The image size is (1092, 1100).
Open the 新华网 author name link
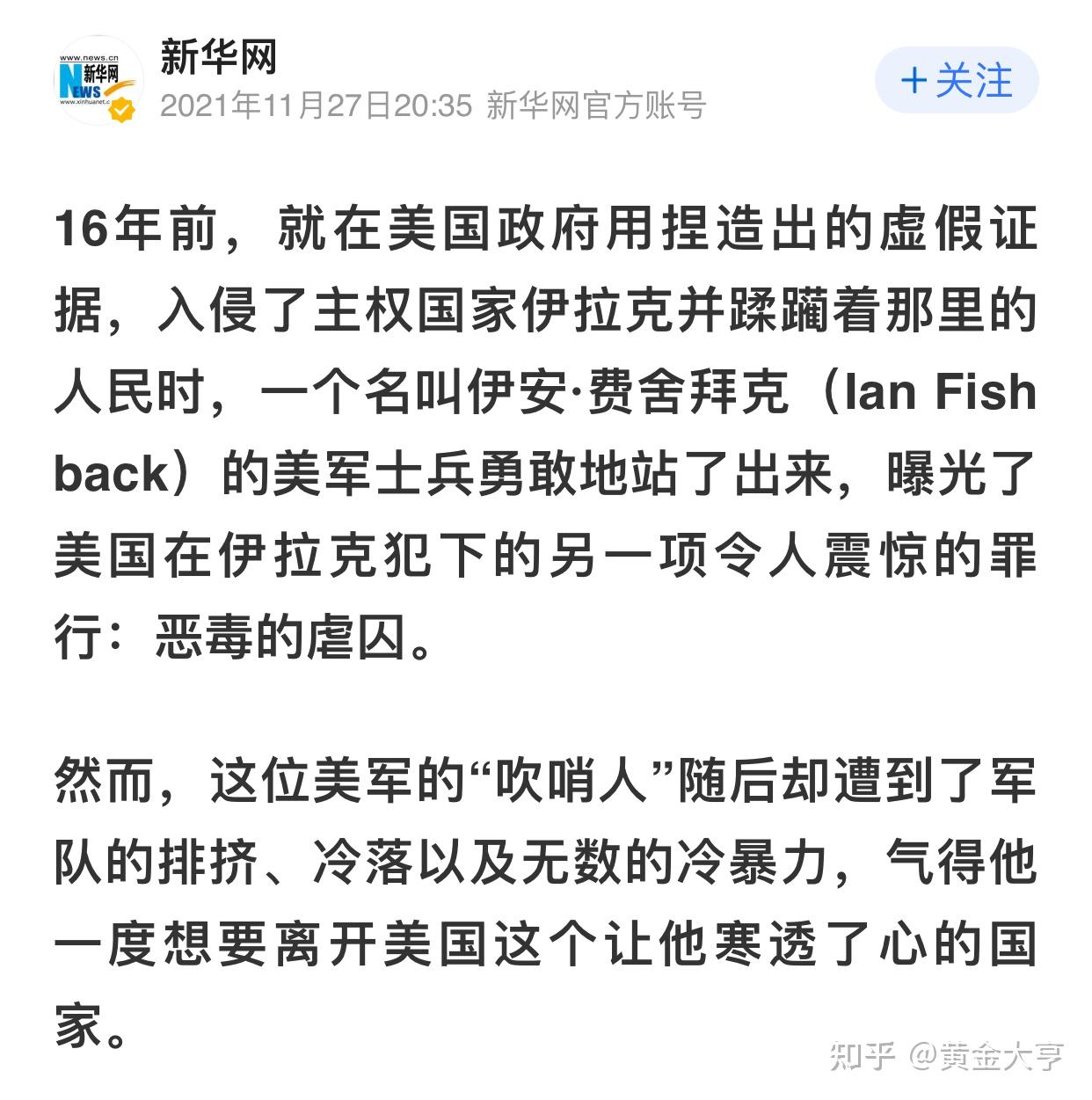219,58
